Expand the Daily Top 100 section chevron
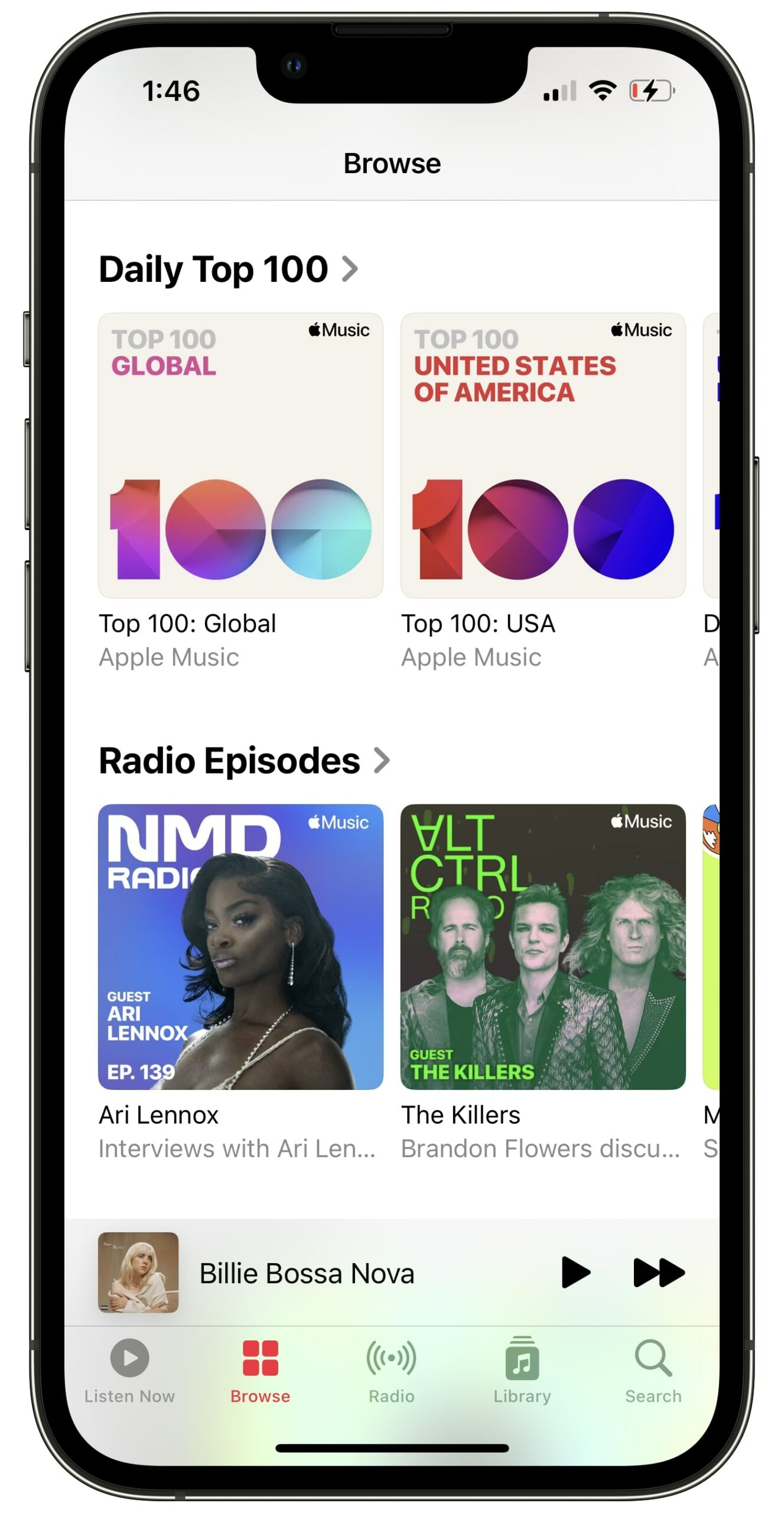This screenshot has height=1513, width=784. pyautogui.click(x=351, y=270)
